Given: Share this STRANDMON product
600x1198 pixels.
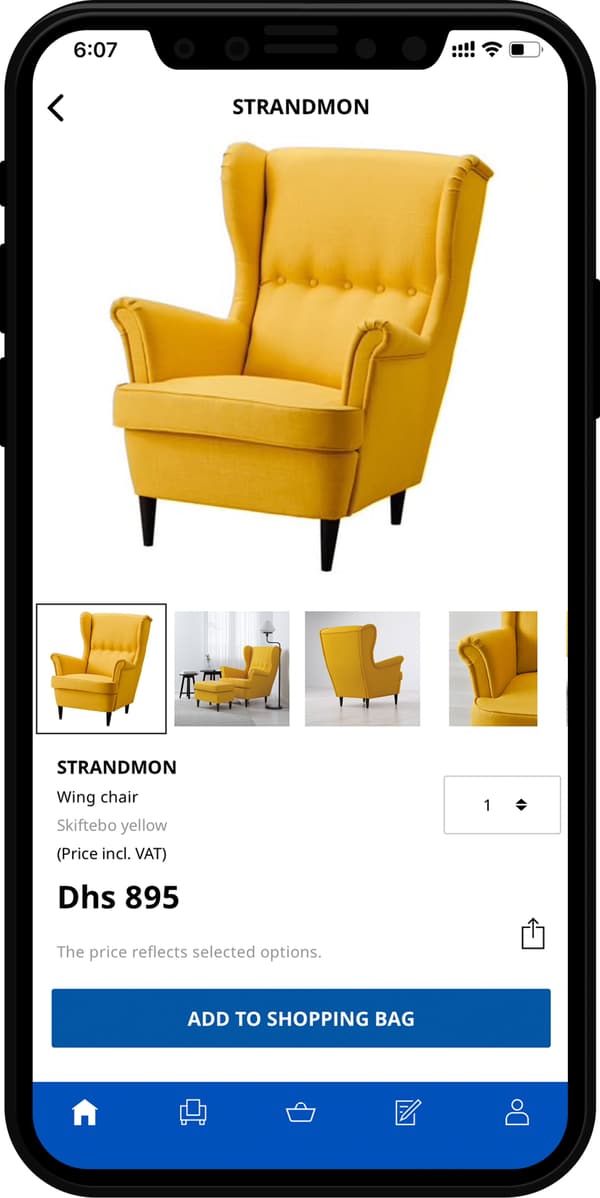Looking at the screenshot, I should tap(533, 934).
